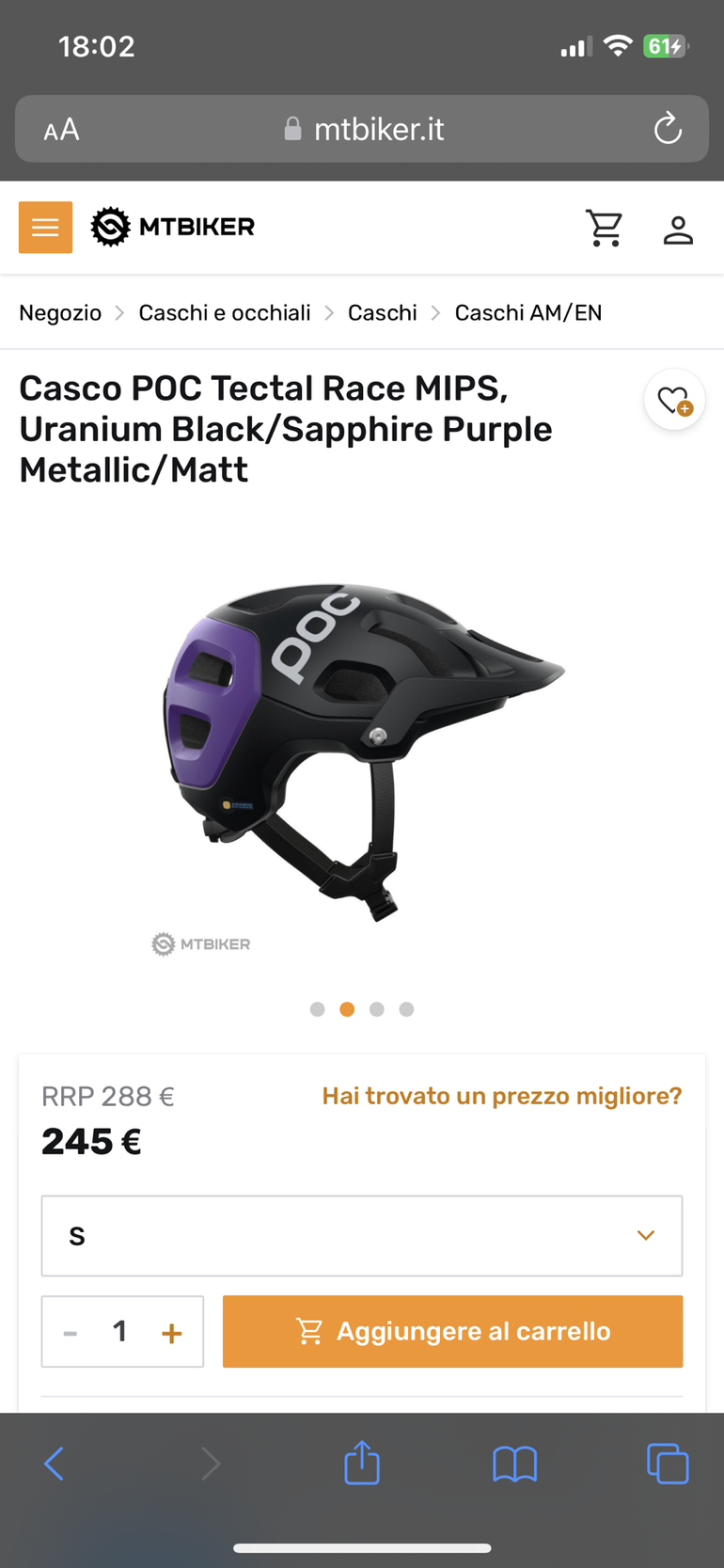
Task: Increase quantity with plus button
Action: click(x=171, y=1333)
